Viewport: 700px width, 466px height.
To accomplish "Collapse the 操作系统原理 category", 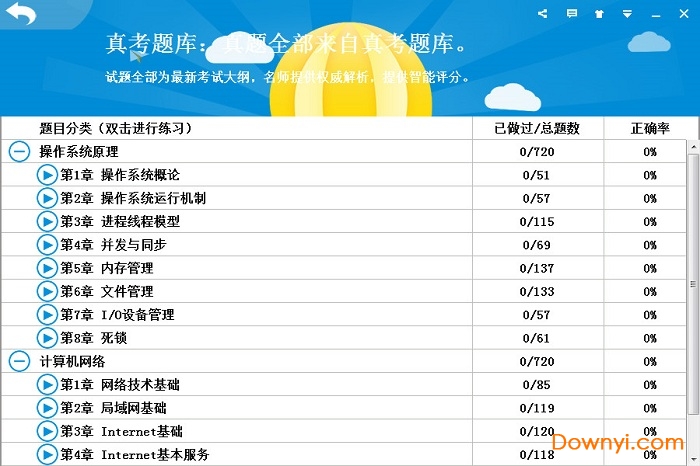I will (x=19, y=152).
